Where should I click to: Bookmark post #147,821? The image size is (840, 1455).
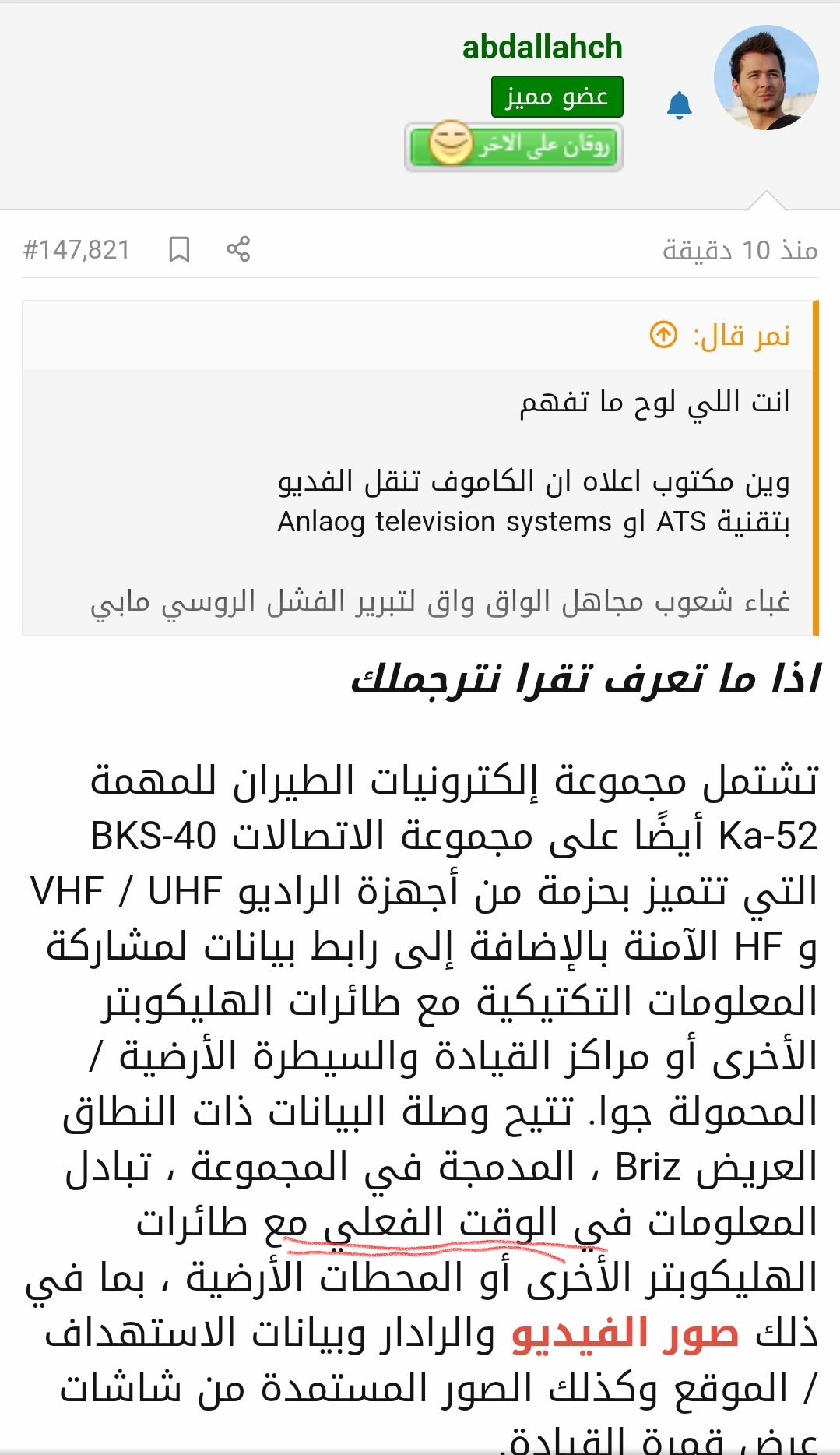180,249
